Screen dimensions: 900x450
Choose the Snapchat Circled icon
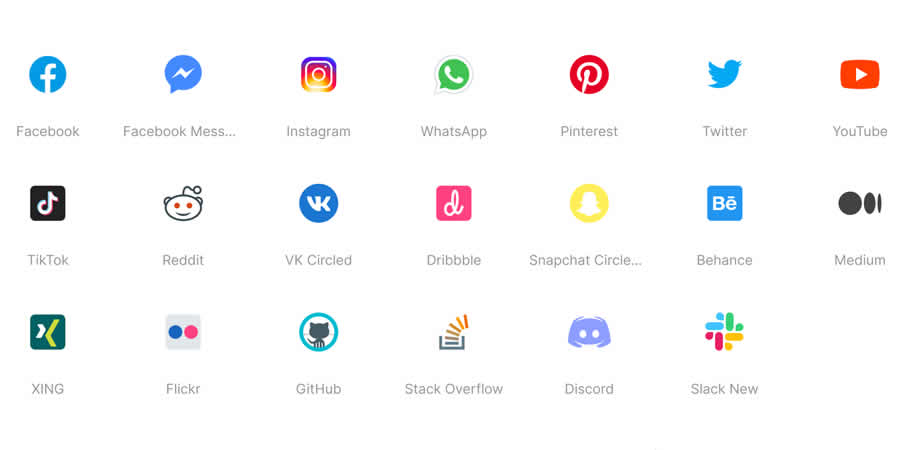pyautogui.click(x=589, y=204)
